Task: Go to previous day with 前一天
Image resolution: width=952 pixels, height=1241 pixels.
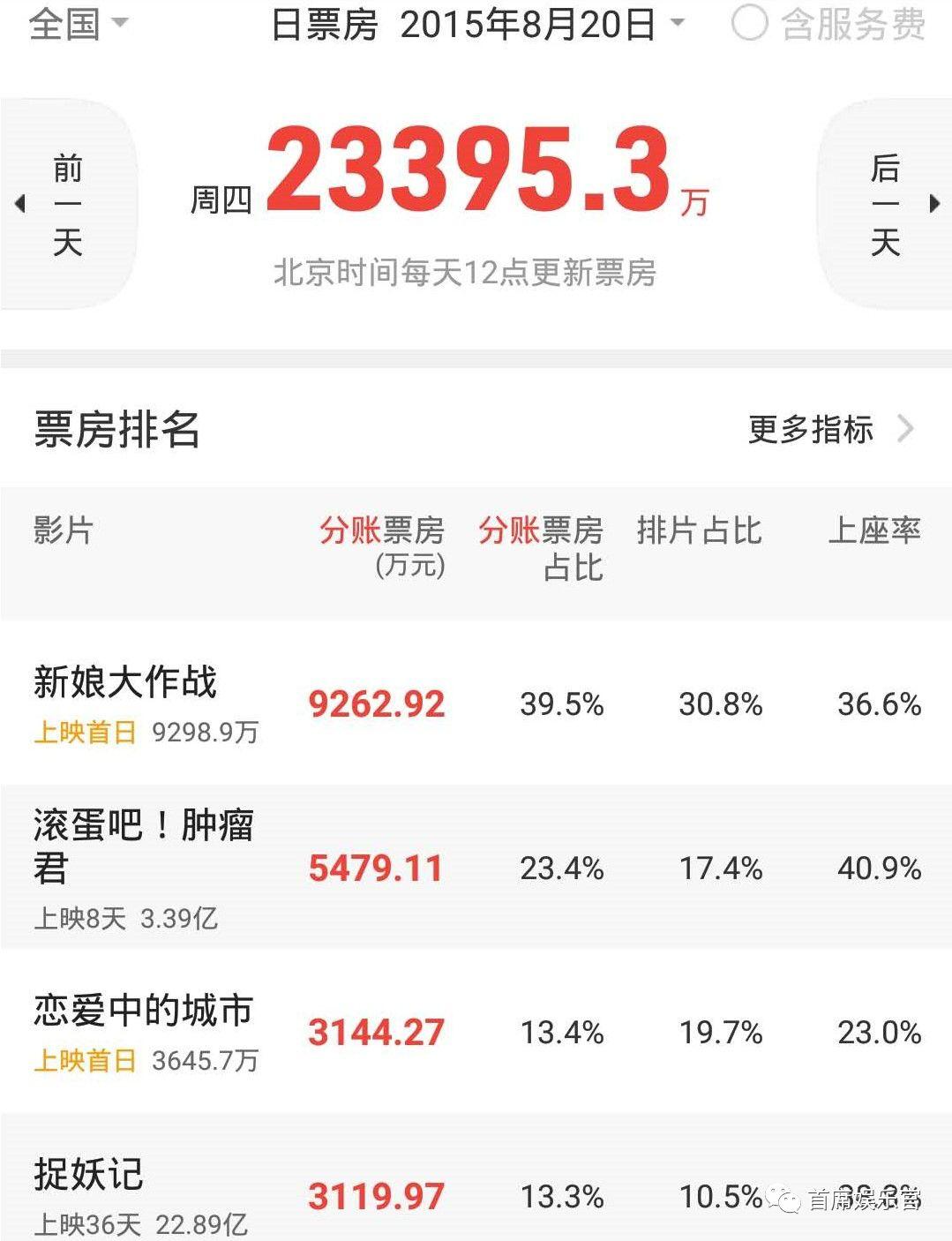Action: 67,205
